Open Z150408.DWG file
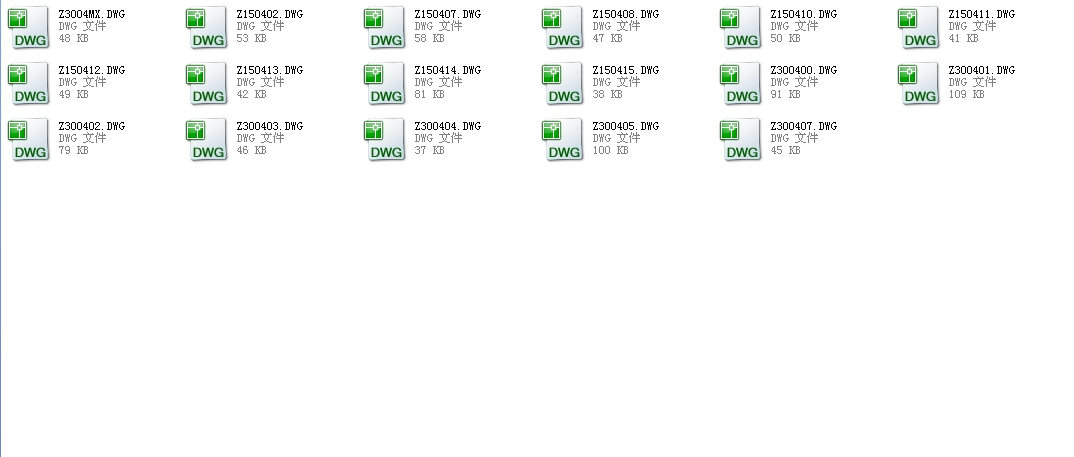 (563, 28)
